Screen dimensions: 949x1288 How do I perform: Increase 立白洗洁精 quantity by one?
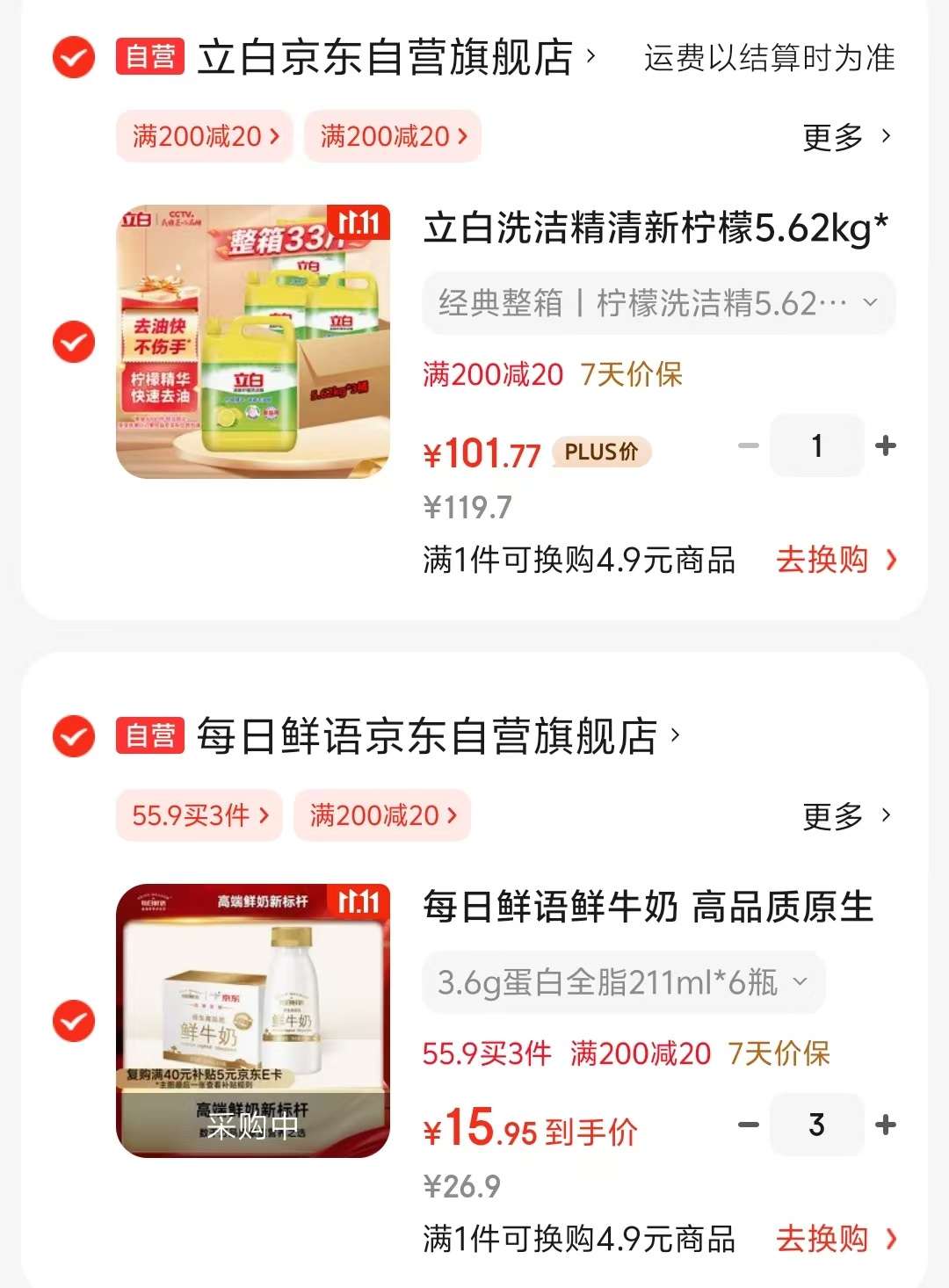(x=886, y=446)
